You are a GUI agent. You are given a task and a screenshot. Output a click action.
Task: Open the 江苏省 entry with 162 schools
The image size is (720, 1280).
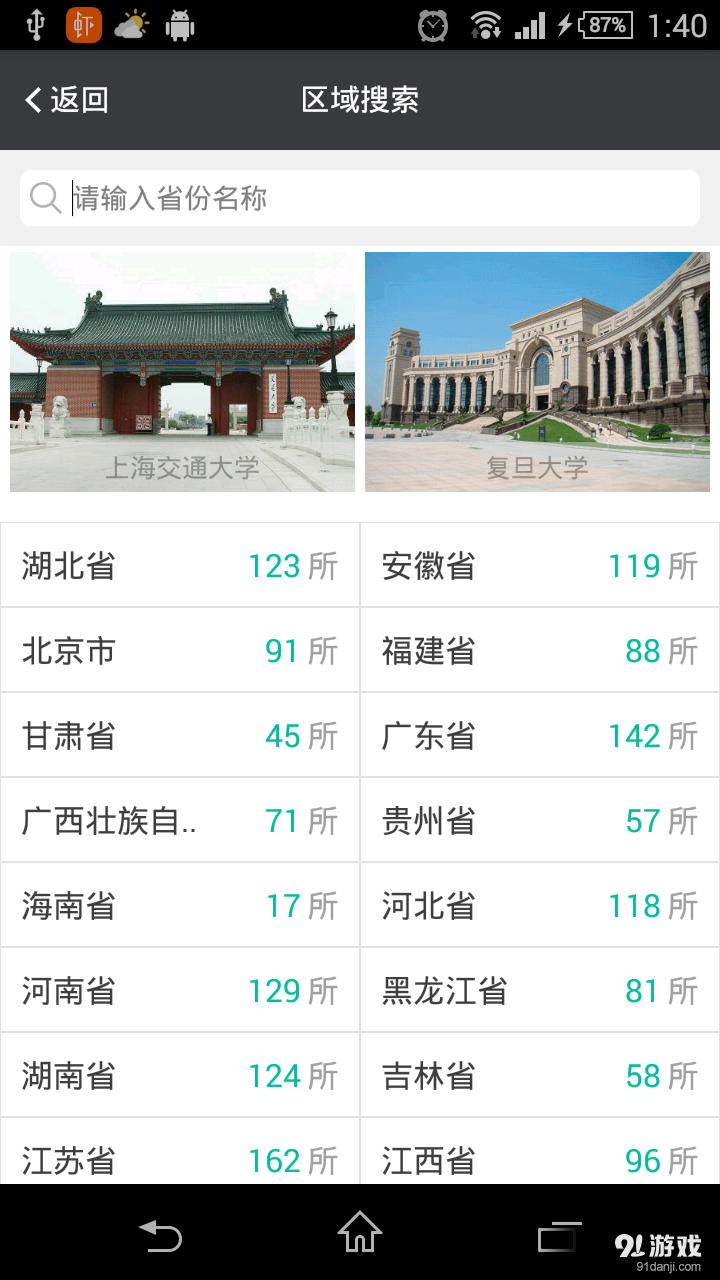point(180,1160)
